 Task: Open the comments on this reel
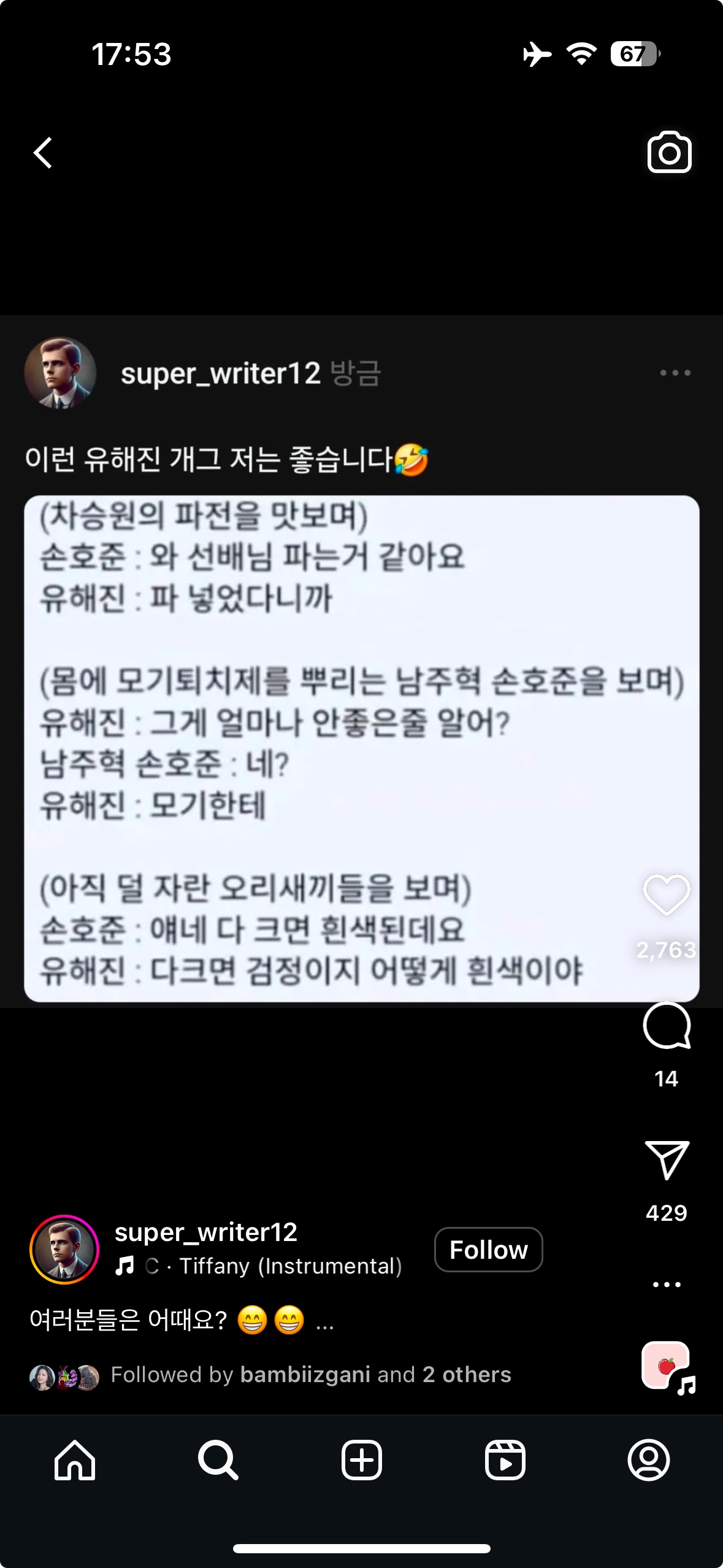coord(667,1026)
